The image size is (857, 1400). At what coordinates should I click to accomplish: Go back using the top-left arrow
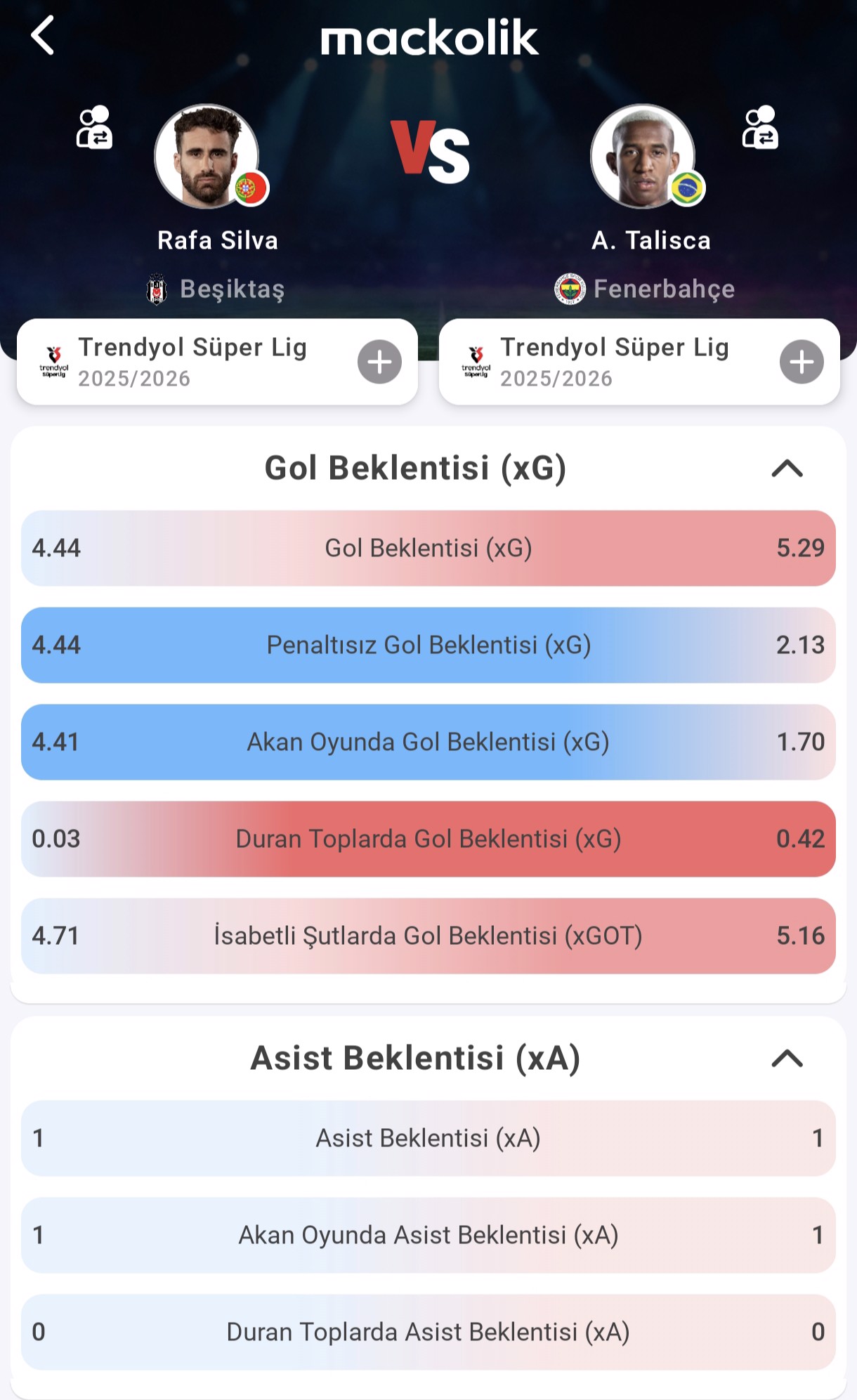pos(43,36)
